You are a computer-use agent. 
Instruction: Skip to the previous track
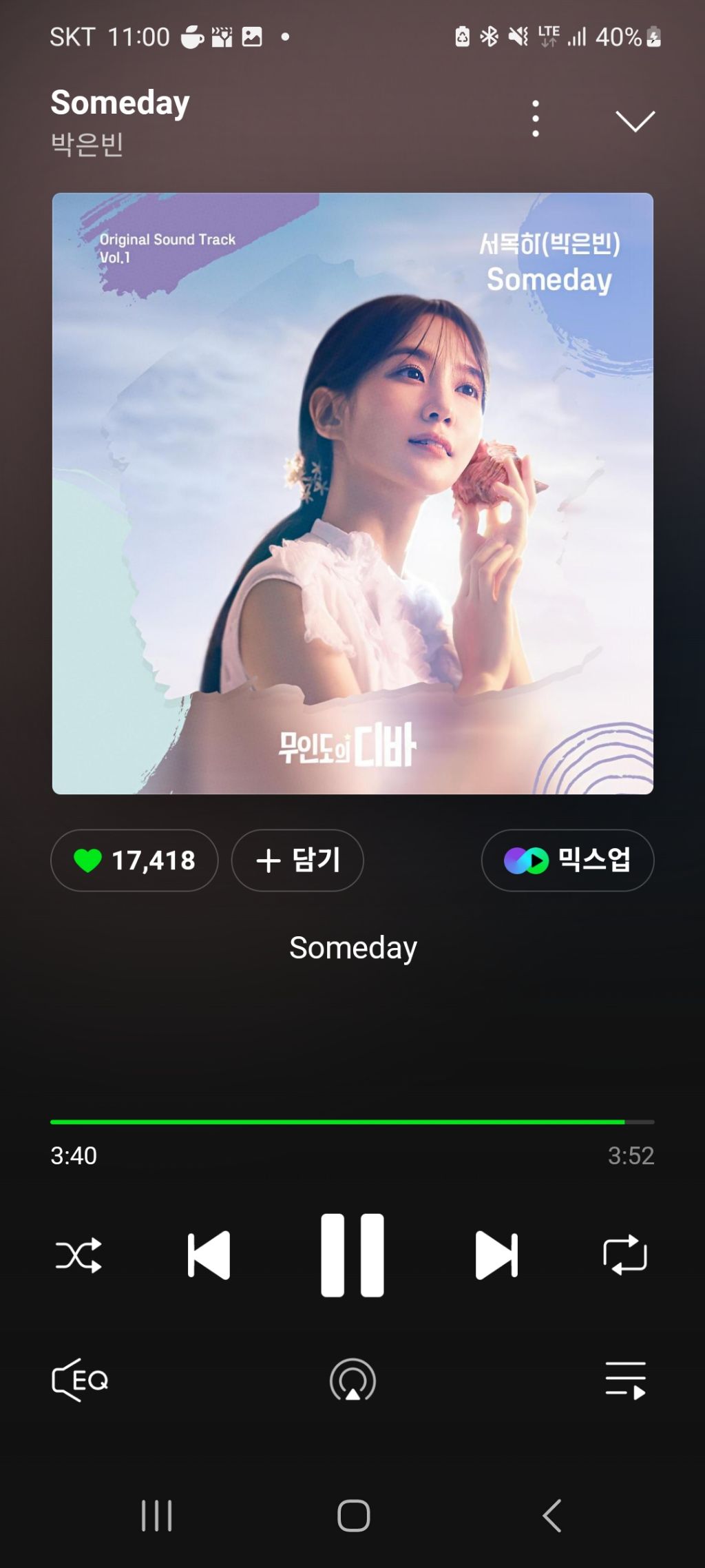209,1255
